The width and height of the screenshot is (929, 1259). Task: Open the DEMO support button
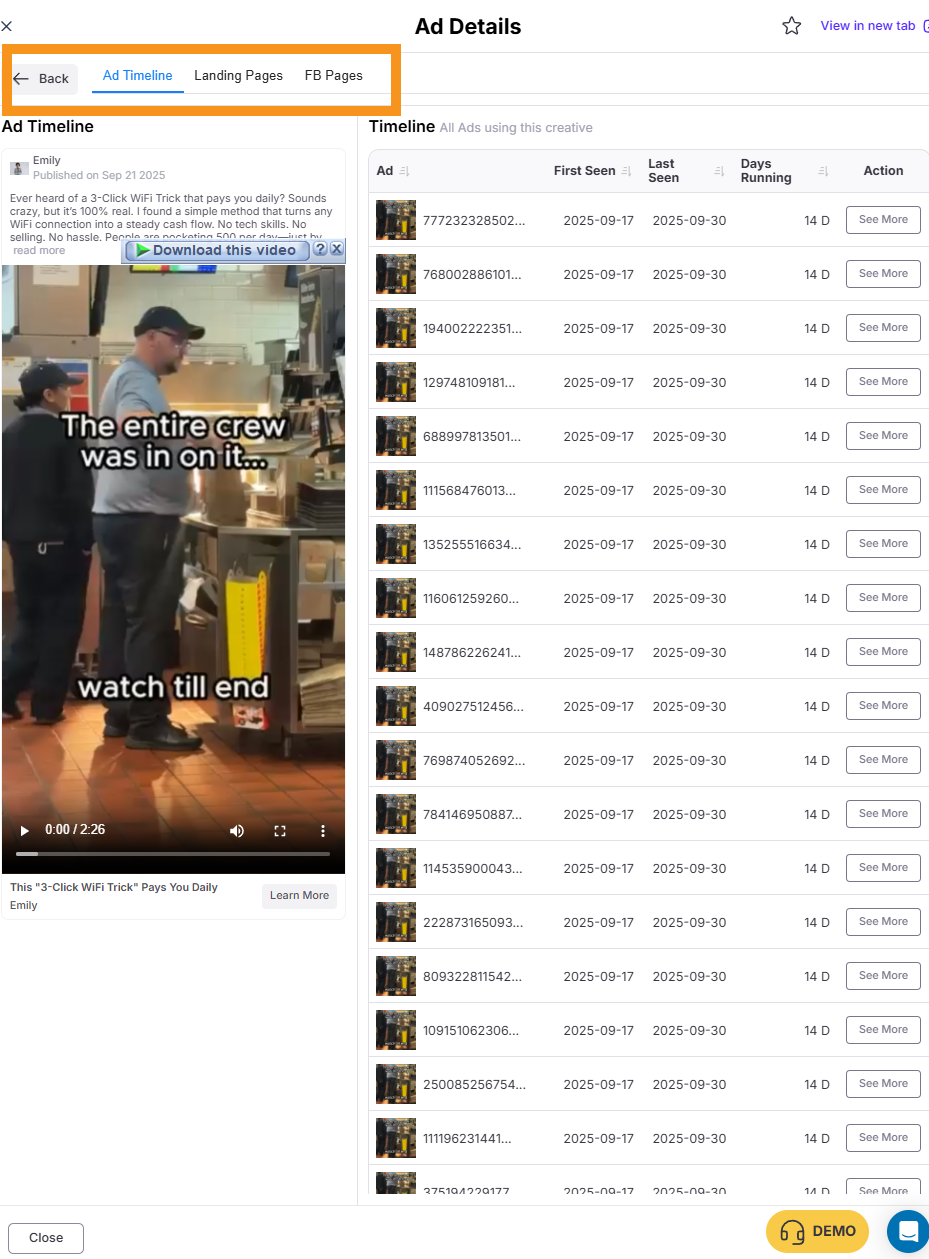pos(819,1231)
